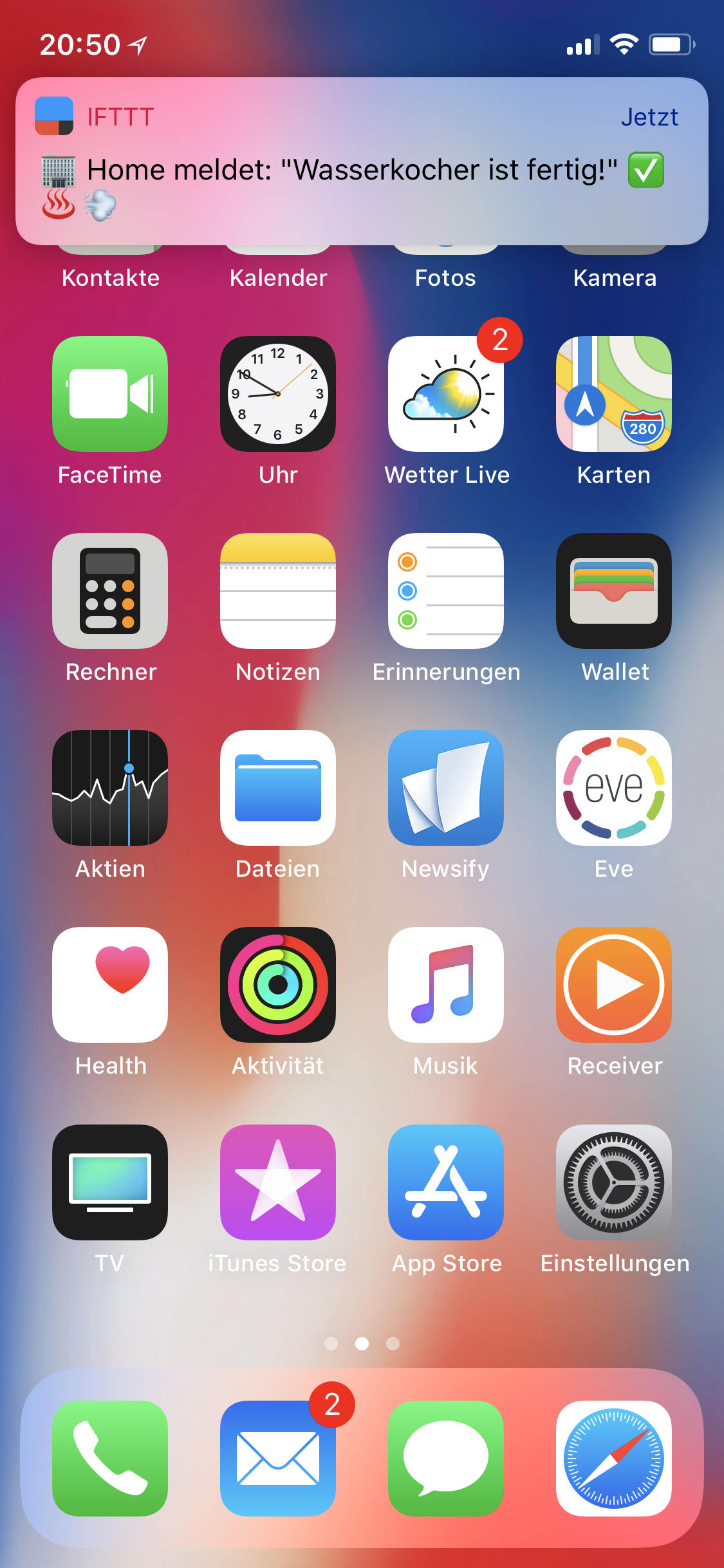
Task: Open the Aktivität rings app
Action: pos(278,985)
